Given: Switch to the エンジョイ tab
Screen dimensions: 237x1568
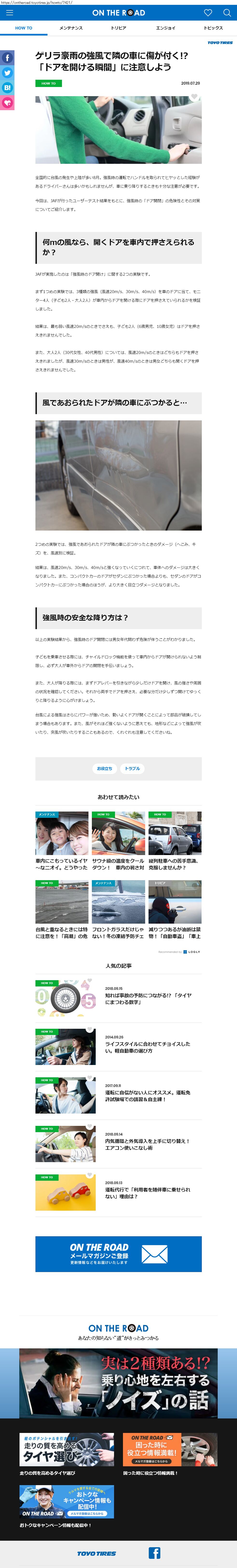Looking at the screenshot, I should point(166,28).
